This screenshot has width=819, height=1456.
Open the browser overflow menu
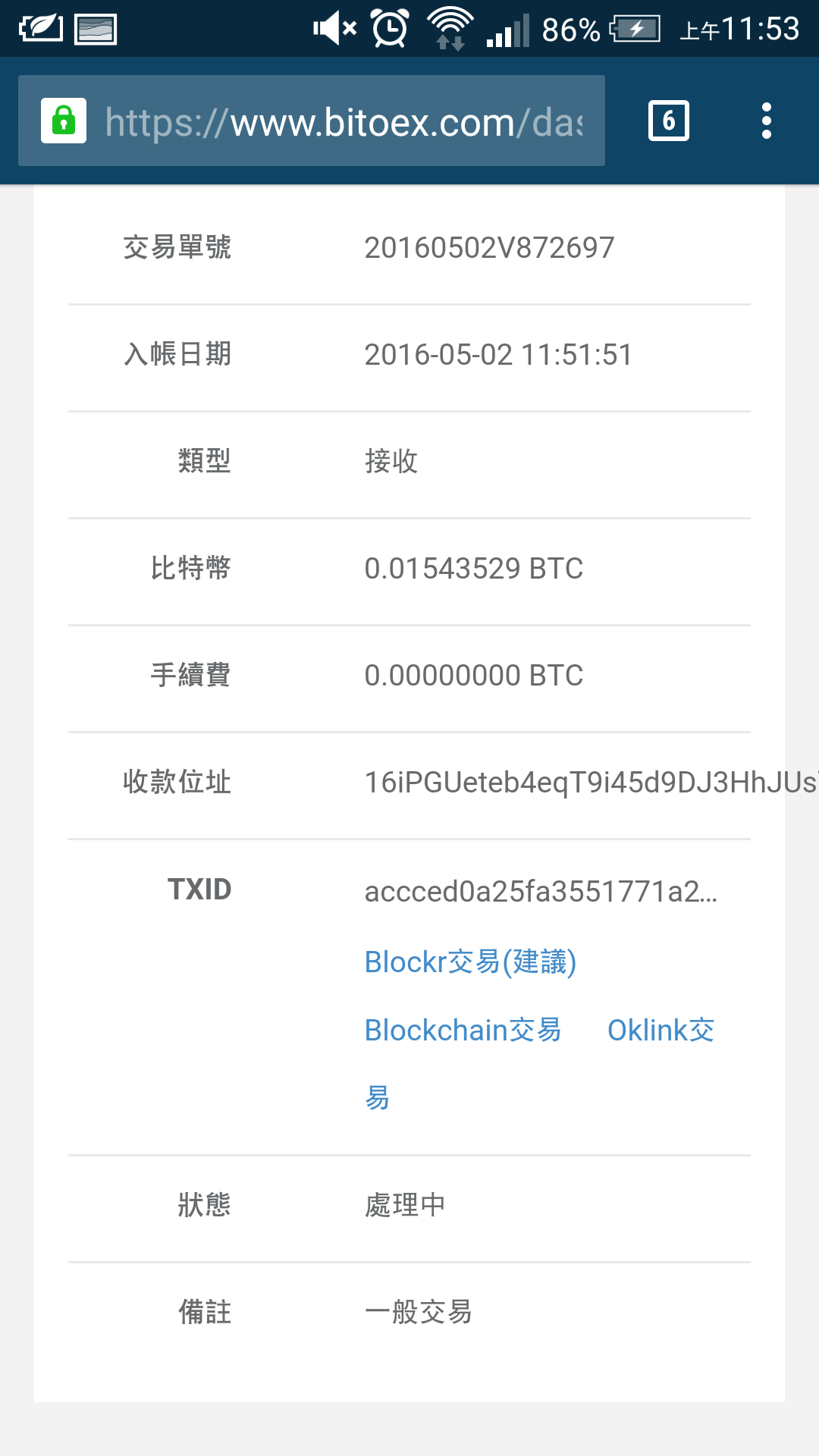click(x=767, y=121)
